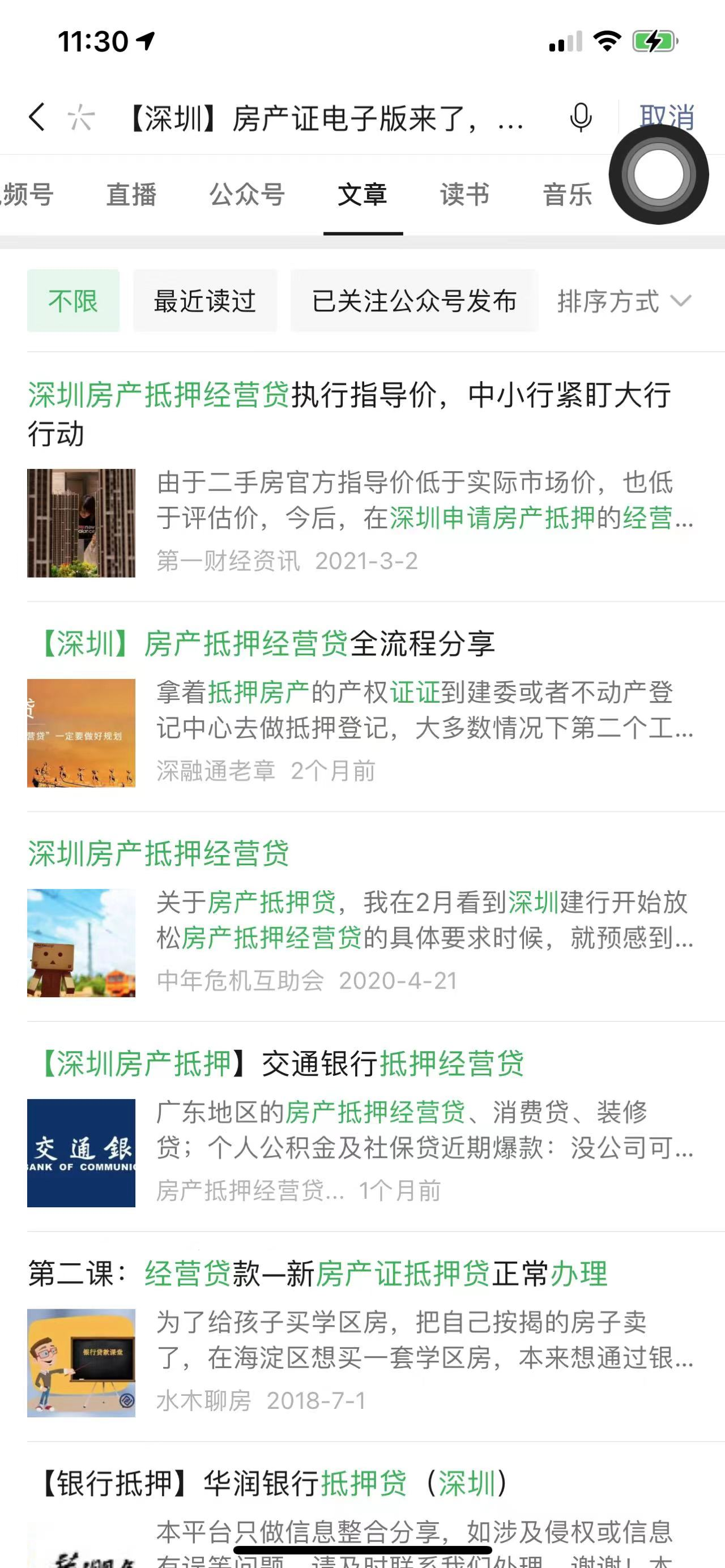Open the 水木聊房 article 第二课
Viewport: 725px width, 1568px height.
(317, 1274)
